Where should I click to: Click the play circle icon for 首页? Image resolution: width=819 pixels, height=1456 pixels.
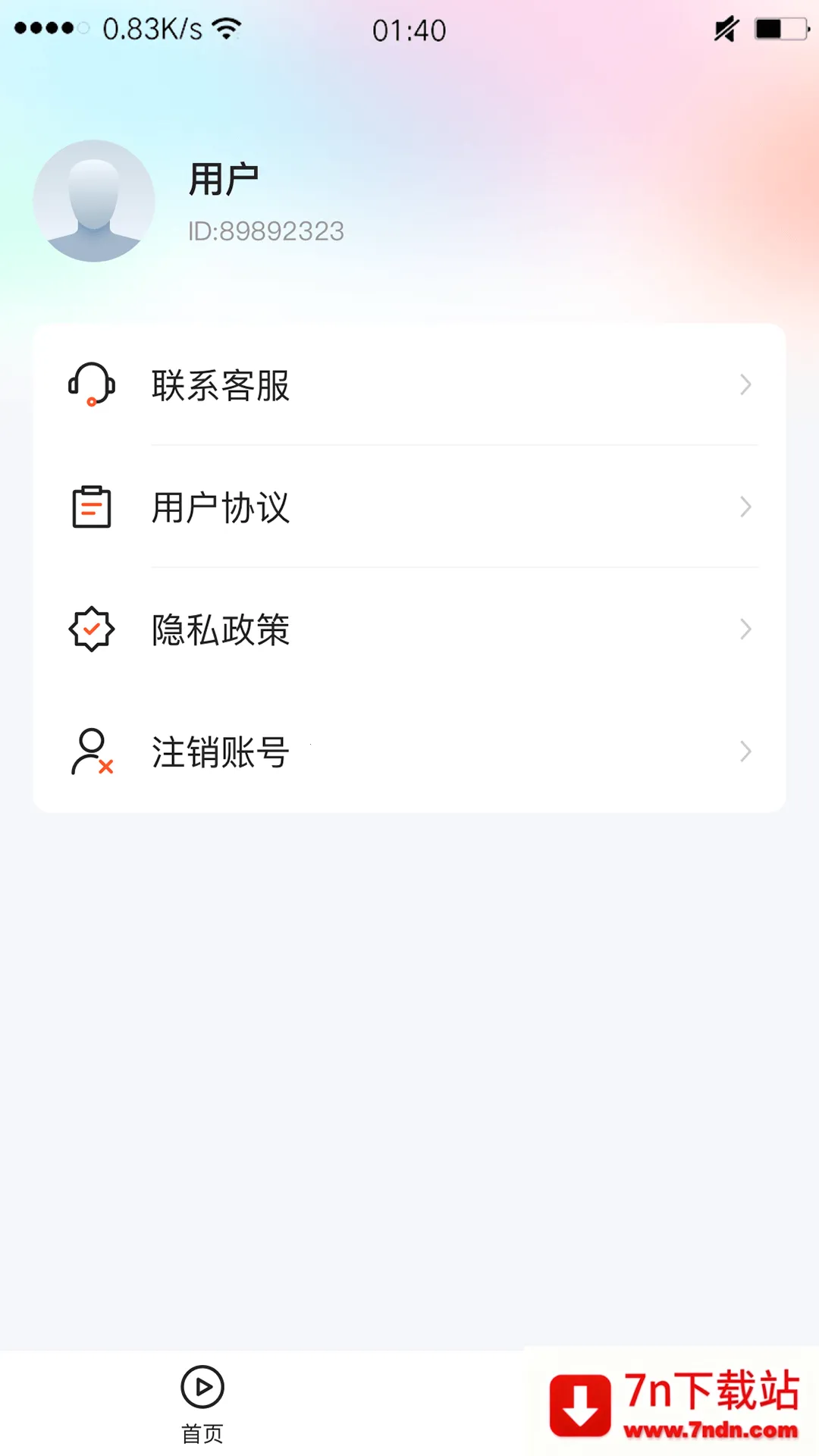tap(200, 1385)
